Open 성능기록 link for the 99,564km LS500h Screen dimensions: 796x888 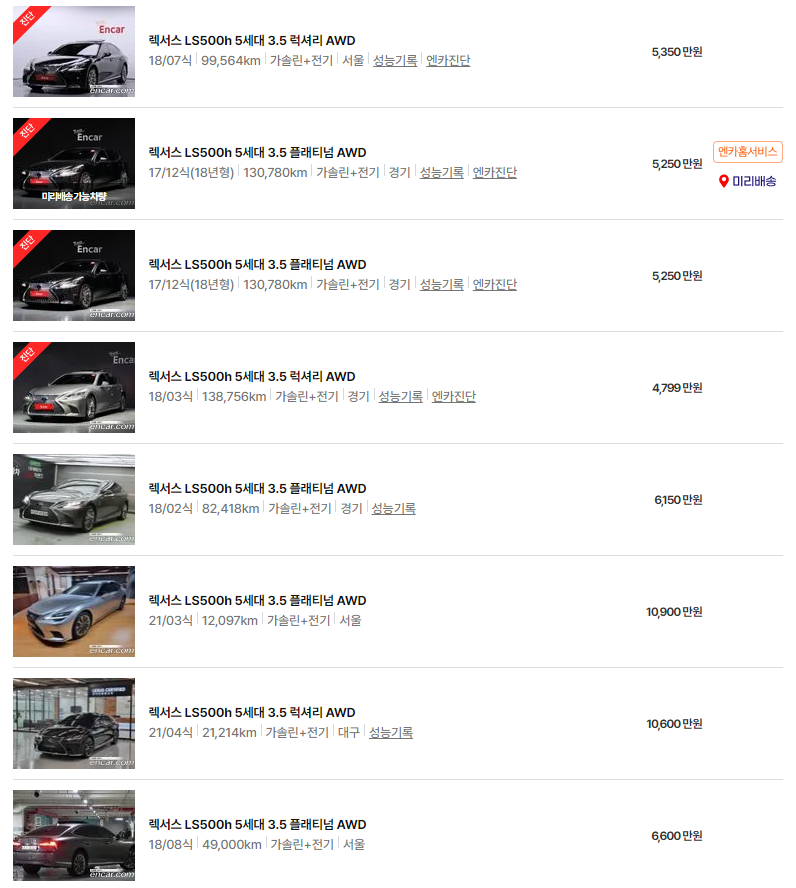pyautogui.click(x=395, y=60)
